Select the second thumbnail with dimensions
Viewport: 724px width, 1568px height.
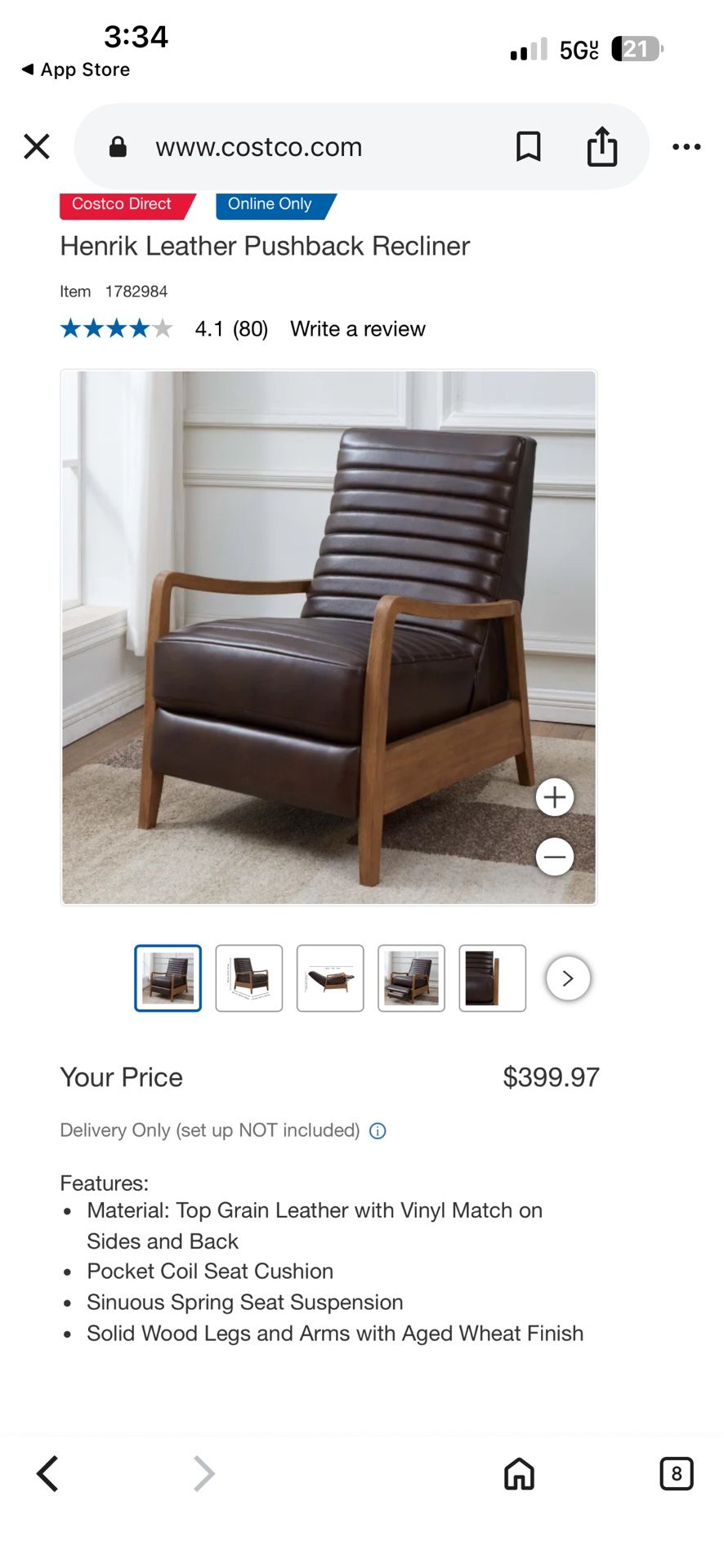click(249, 978)
